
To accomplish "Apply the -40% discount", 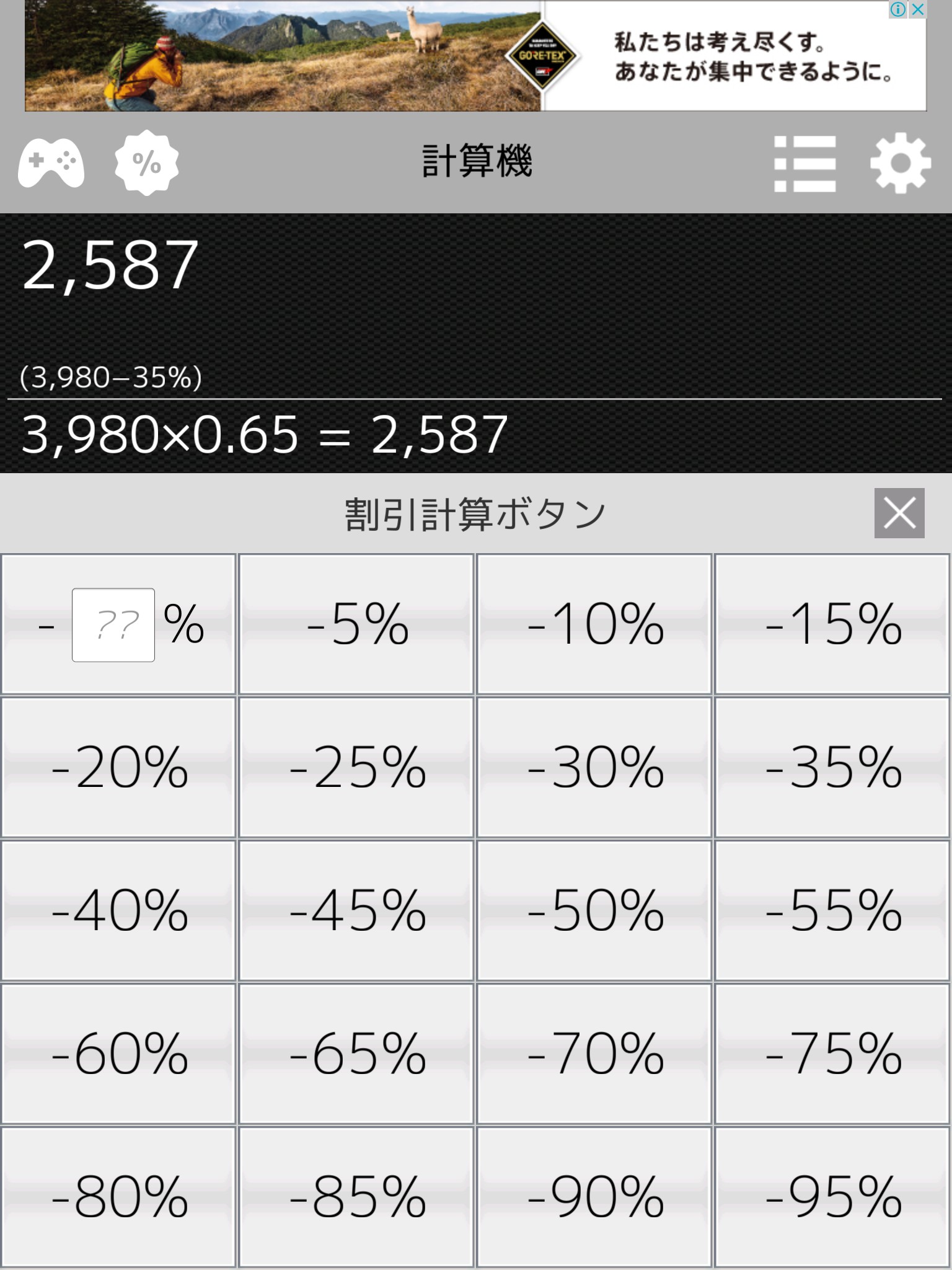I will click(x=118, y=911).
